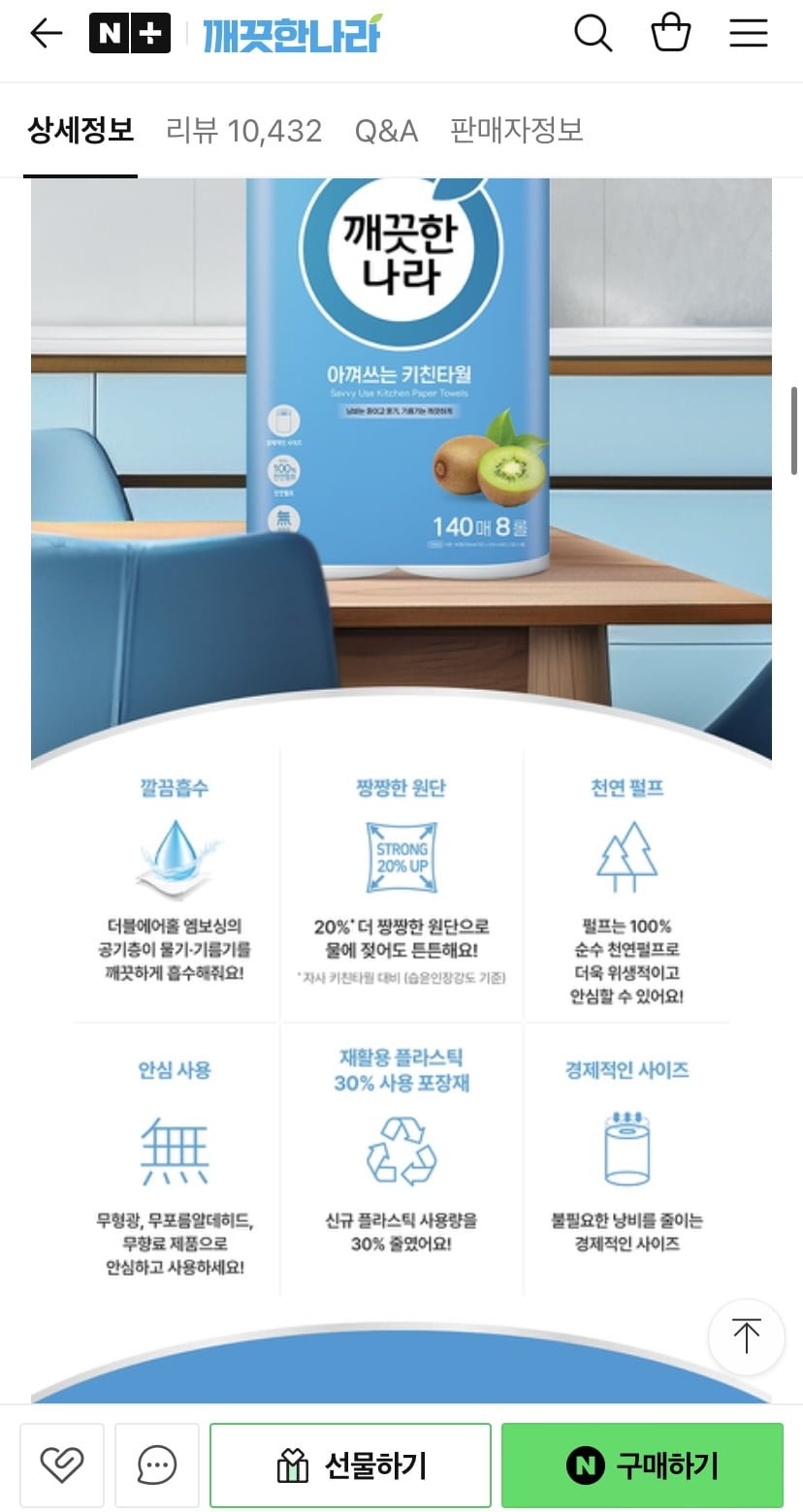
Task: Open the search icon
Action: [593, 34]
